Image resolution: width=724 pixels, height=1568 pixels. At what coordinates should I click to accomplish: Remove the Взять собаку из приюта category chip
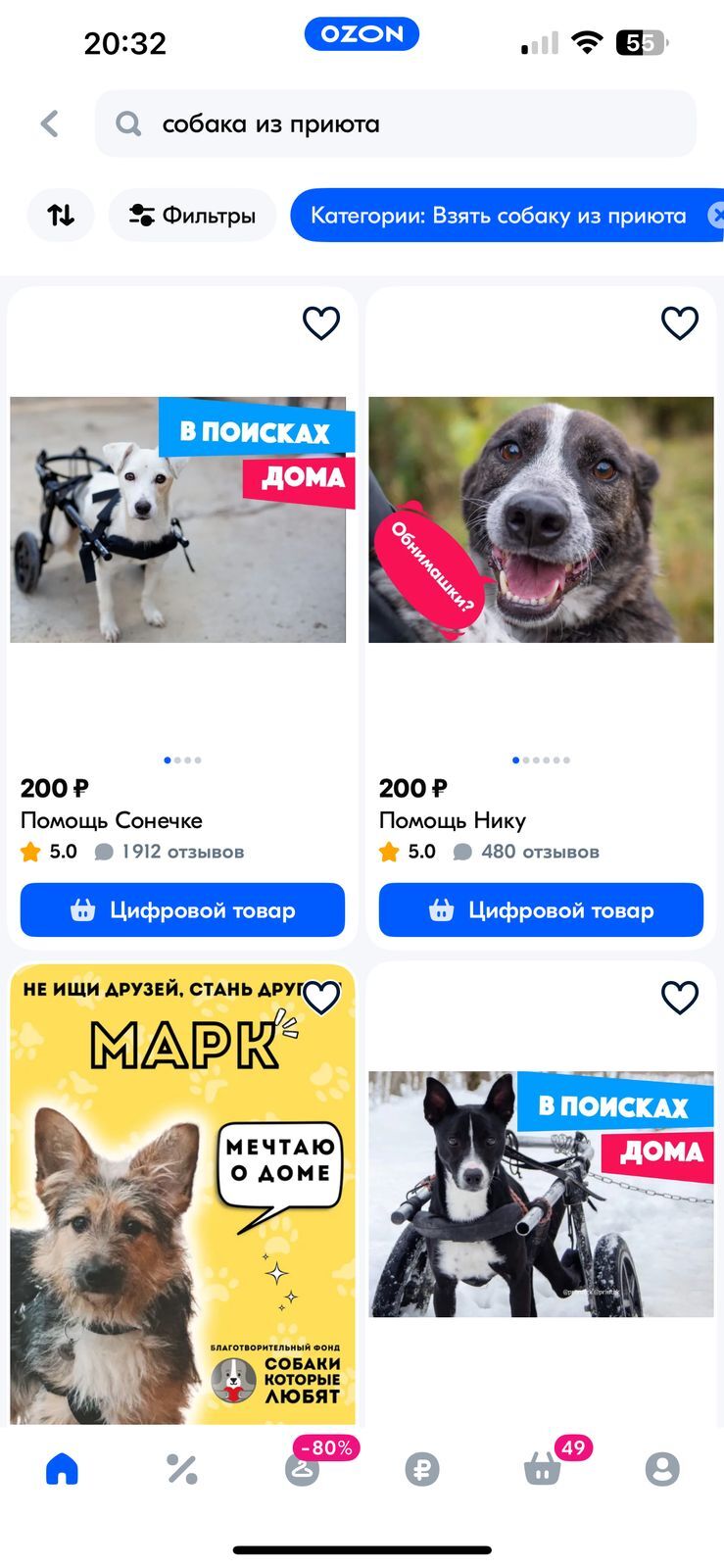click(x=716, y=215)
